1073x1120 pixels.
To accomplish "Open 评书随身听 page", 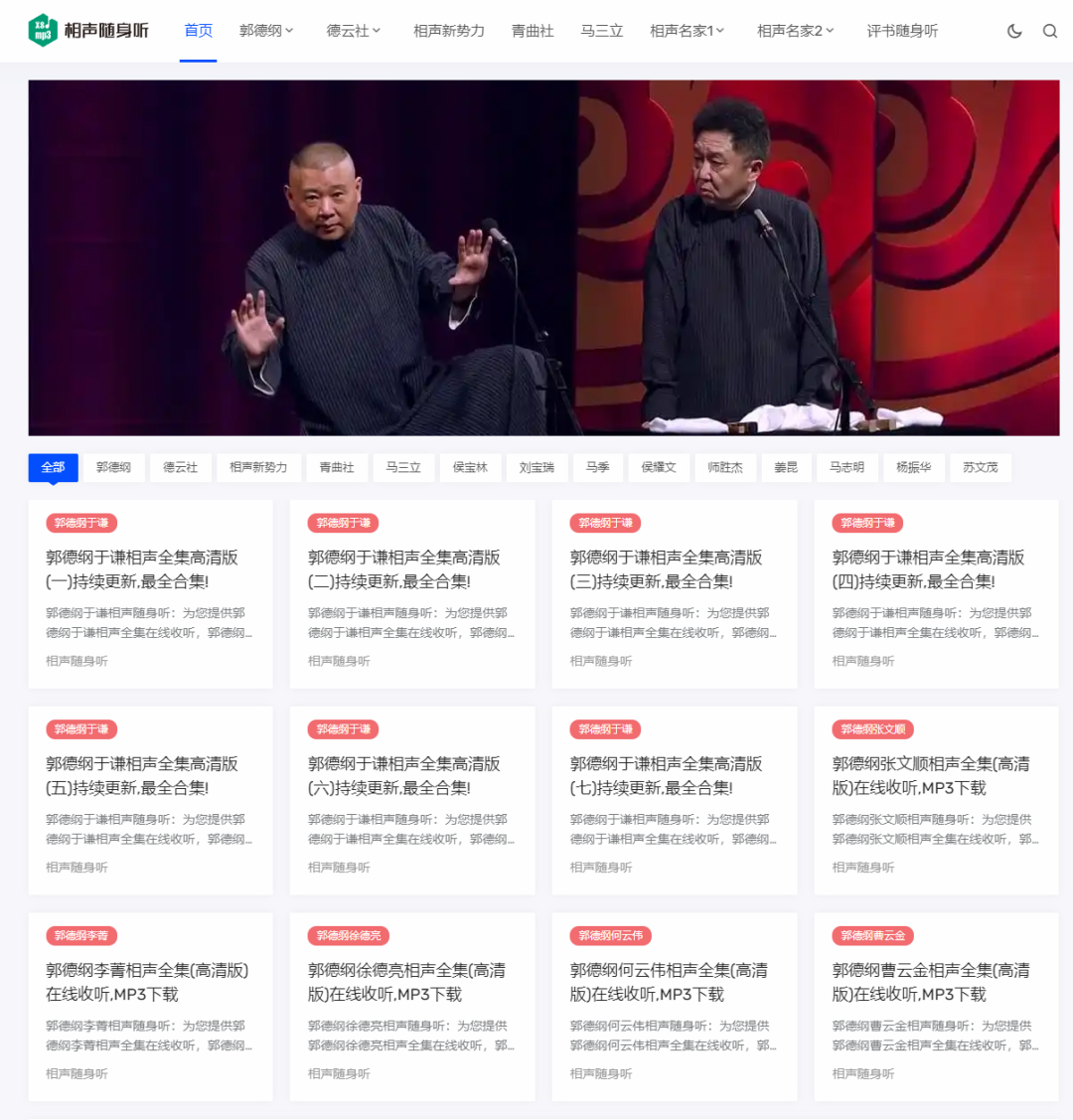I will [902, 31].
